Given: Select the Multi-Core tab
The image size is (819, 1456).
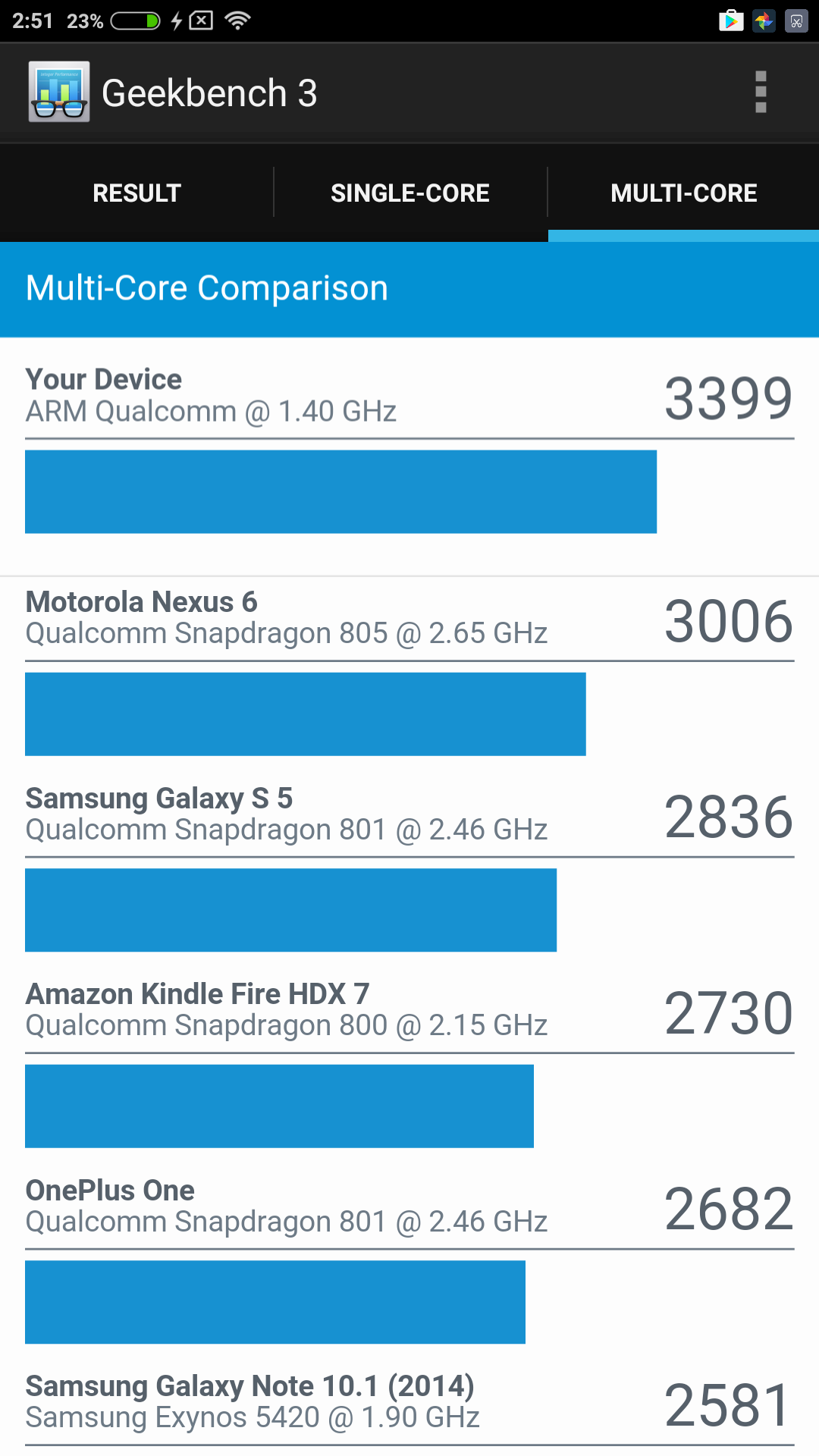Looking at the screenshot, I should coord(683,193).
